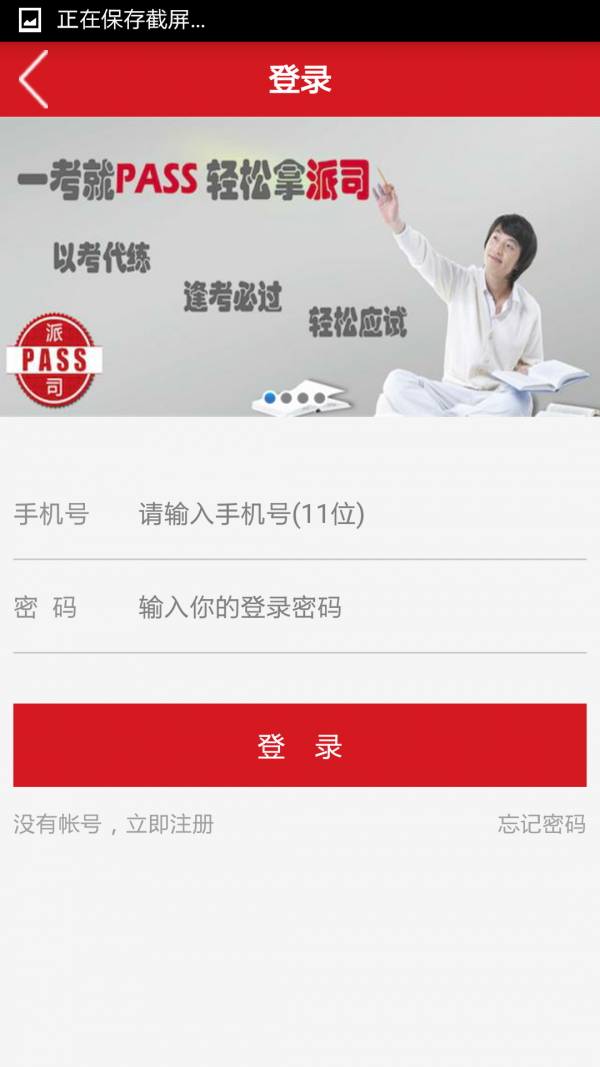Open the 一考就PASS promo banner
Screen dimensions: 600x1067
coord(299,267)
